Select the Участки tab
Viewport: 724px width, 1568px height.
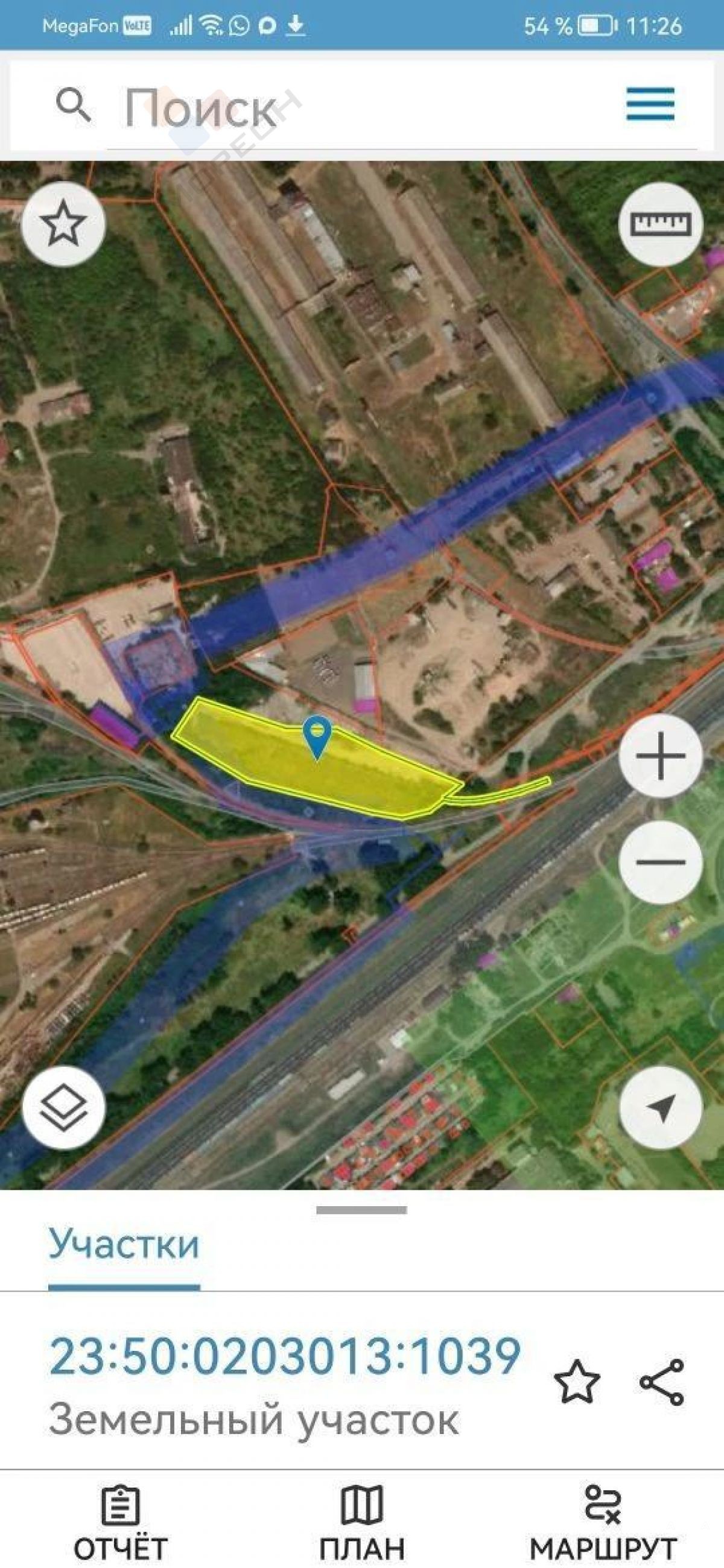(x=124, y=1244)
